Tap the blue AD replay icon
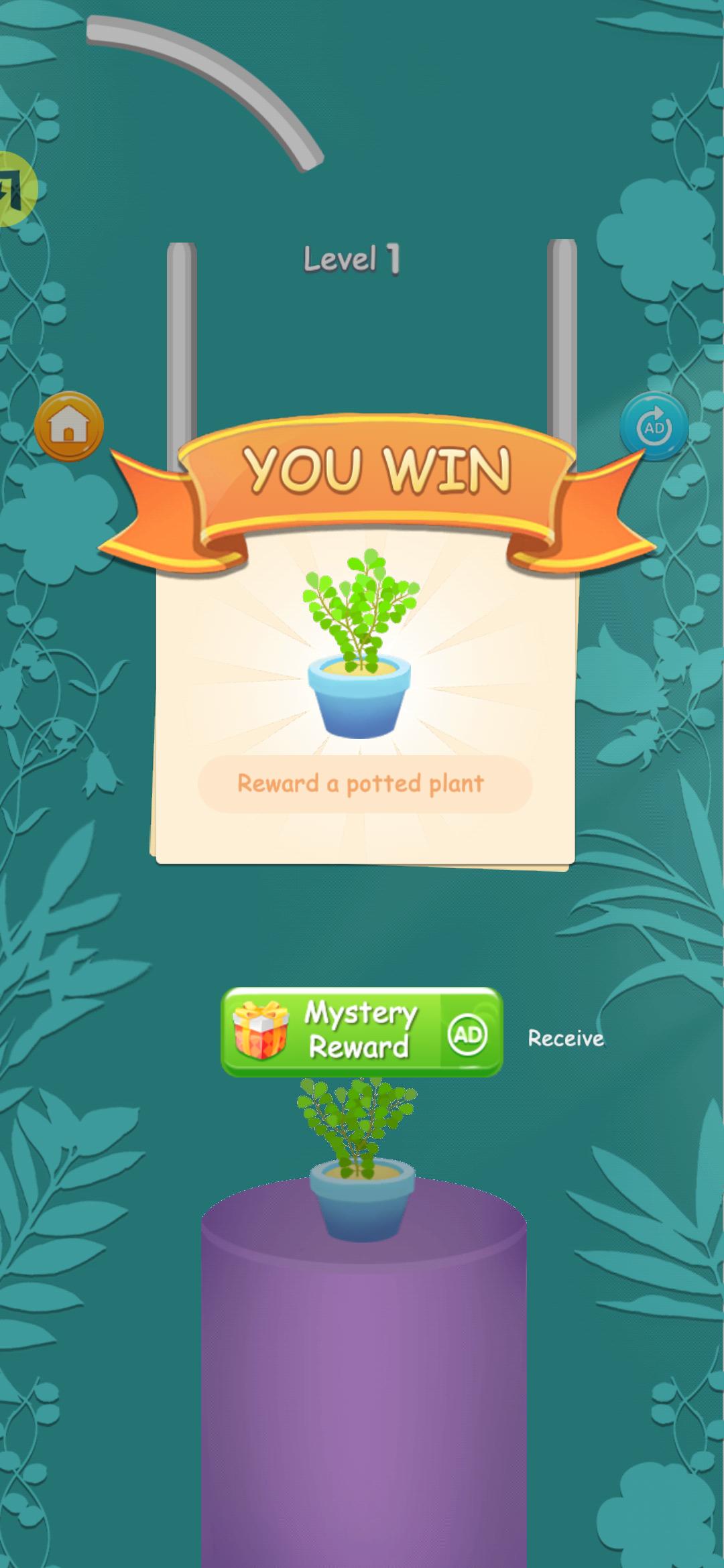 pyautogui.click(x=654, y=427)
